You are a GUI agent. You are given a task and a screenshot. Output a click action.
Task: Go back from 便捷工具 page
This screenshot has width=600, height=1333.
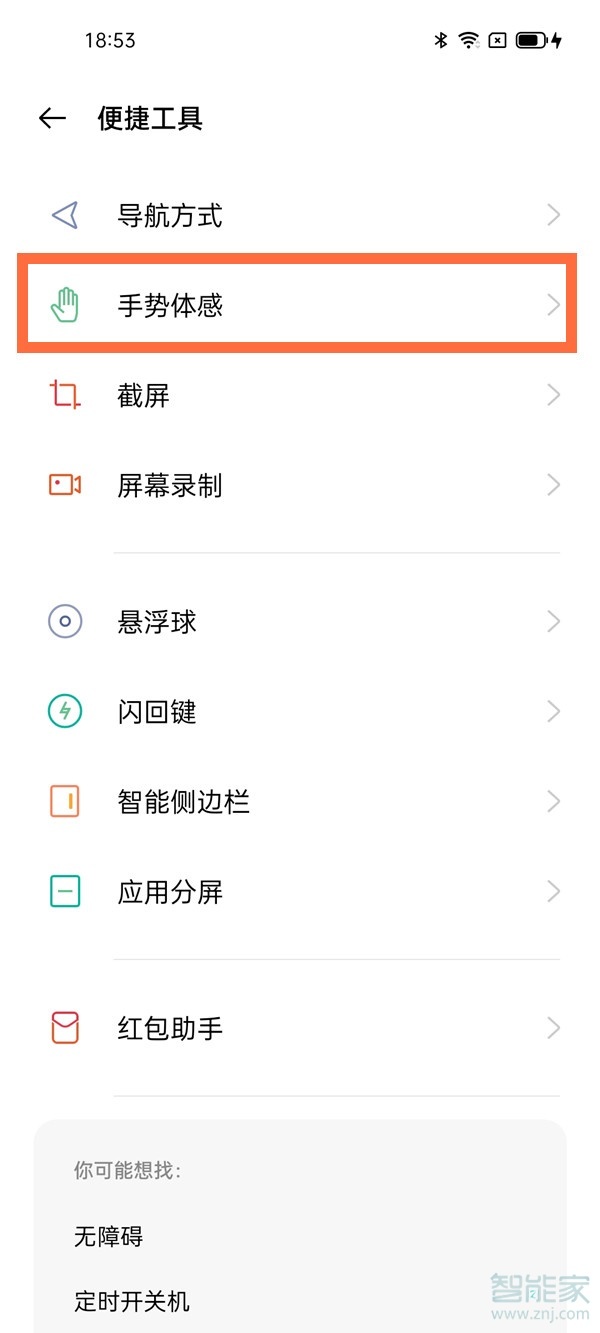(x=52, y=118)
